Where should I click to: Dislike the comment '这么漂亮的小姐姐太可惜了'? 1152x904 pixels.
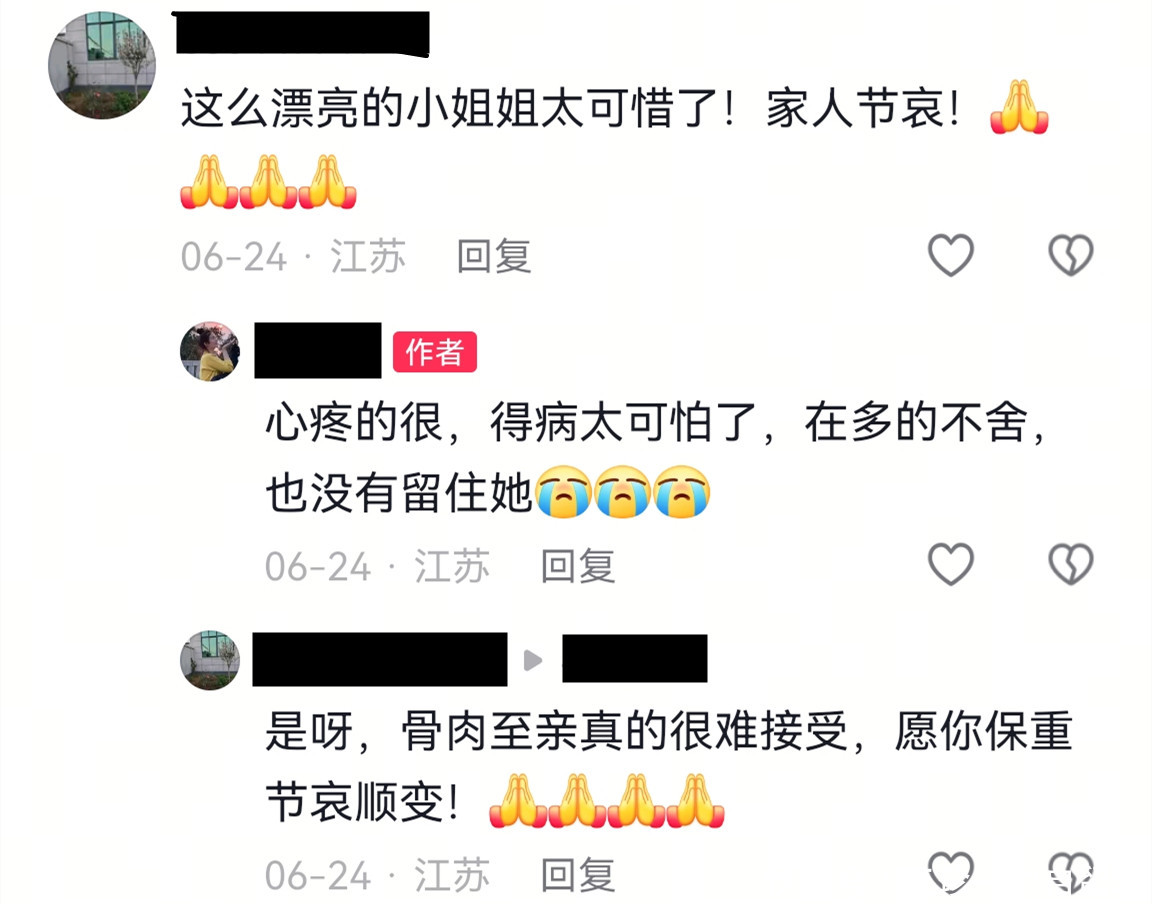[x=1071, y=256]
